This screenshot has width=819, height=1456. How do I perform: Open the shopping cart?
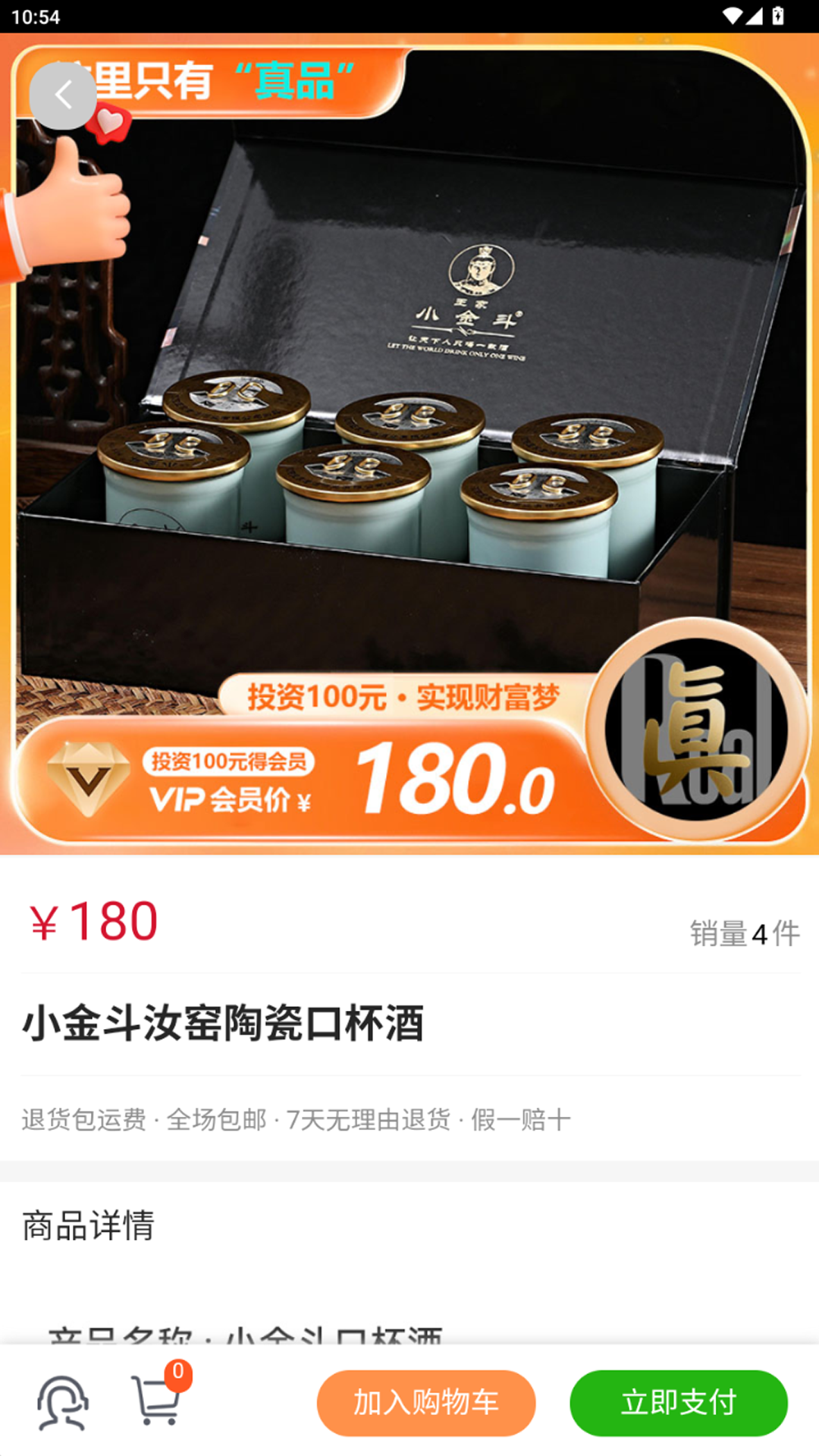point(157,1402)
